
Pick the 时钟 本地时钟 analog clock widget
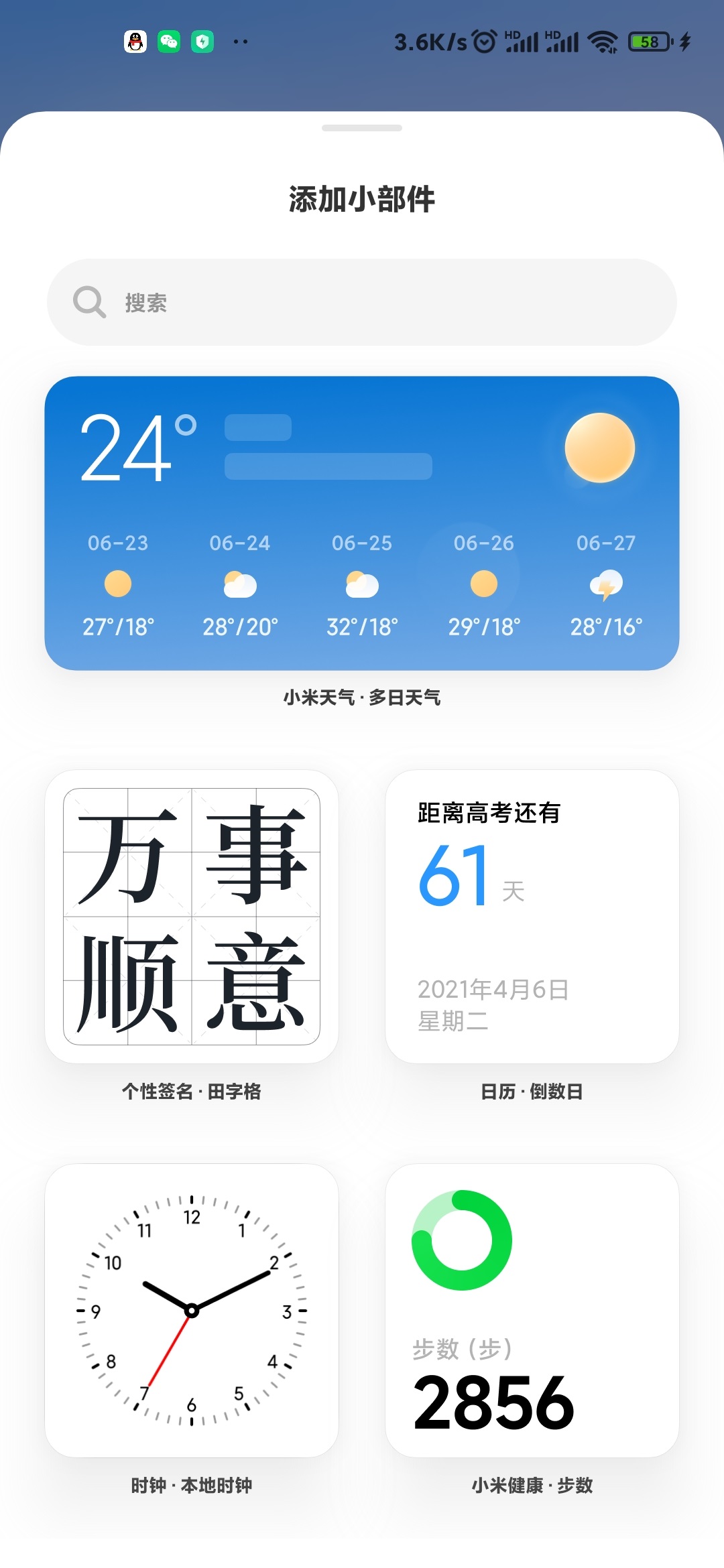pyautogui.click(x=192, y=1311)
